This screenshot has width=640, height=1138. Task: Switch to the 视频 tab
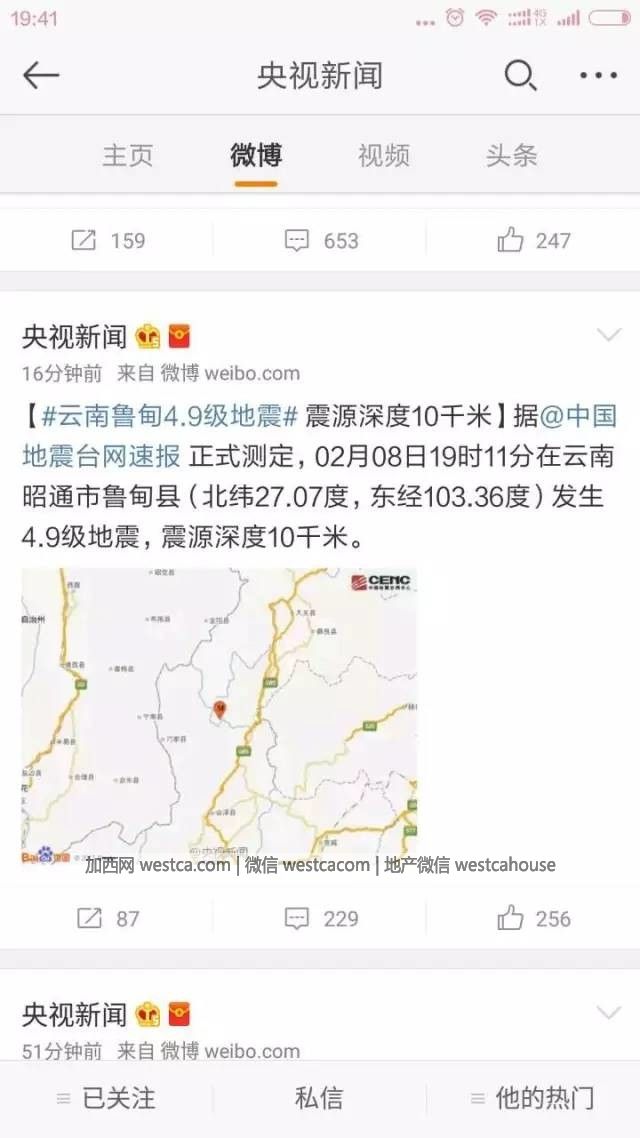384,155
